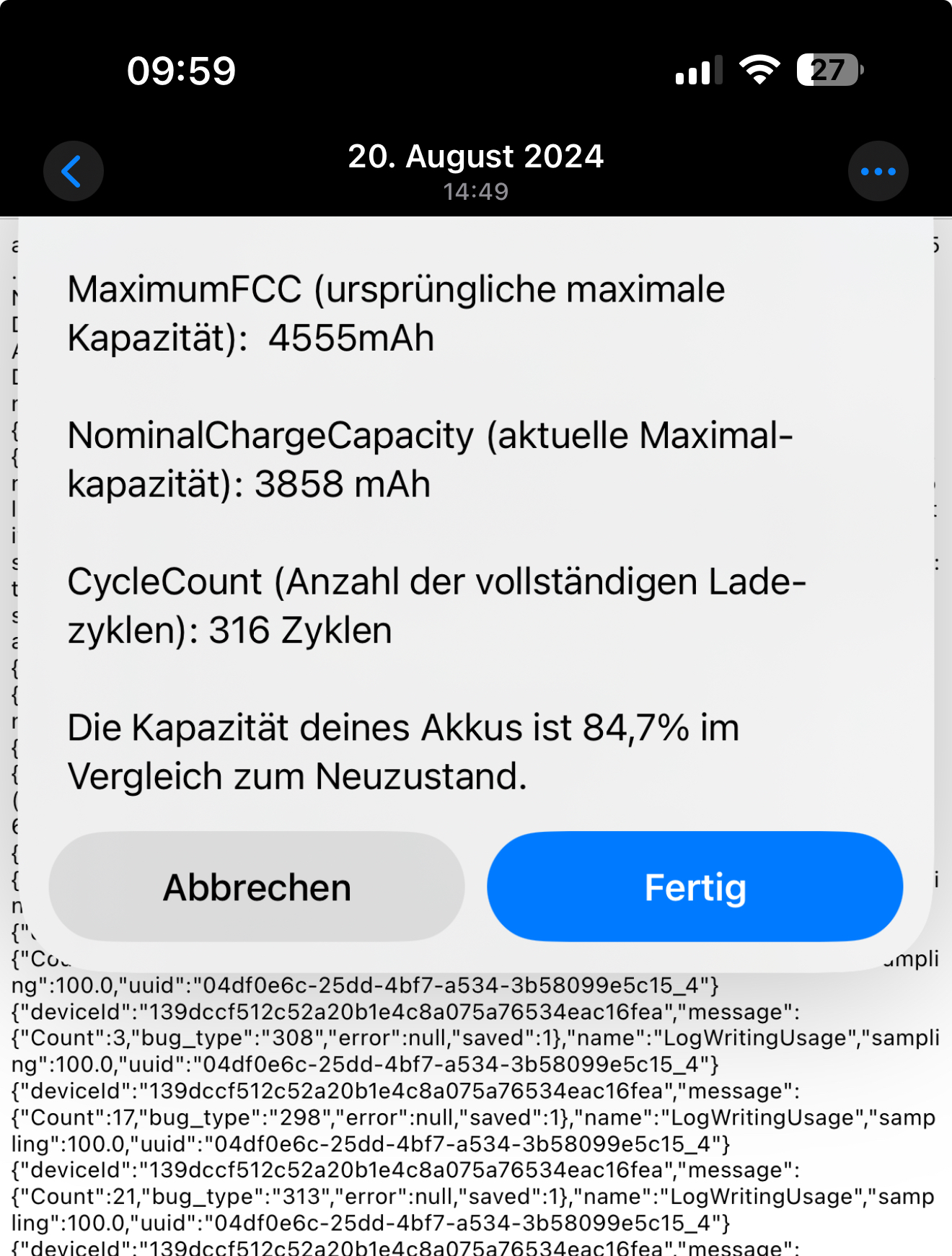Open the three-dot options menu

tap(878, 172)
